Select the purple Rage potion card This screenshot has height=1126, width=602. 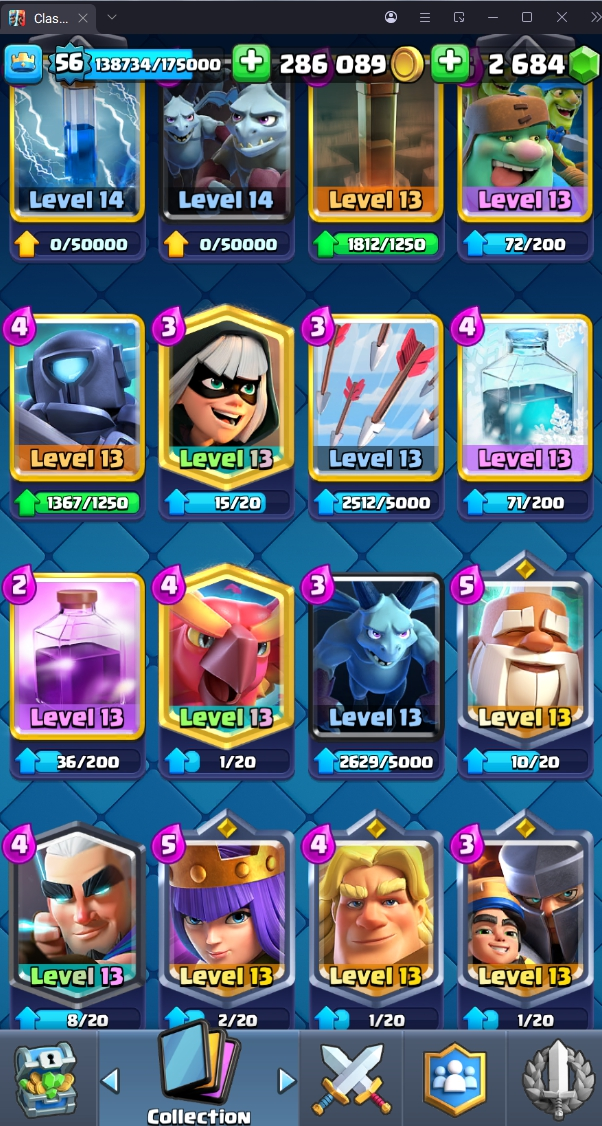click(x=77, y=658)
